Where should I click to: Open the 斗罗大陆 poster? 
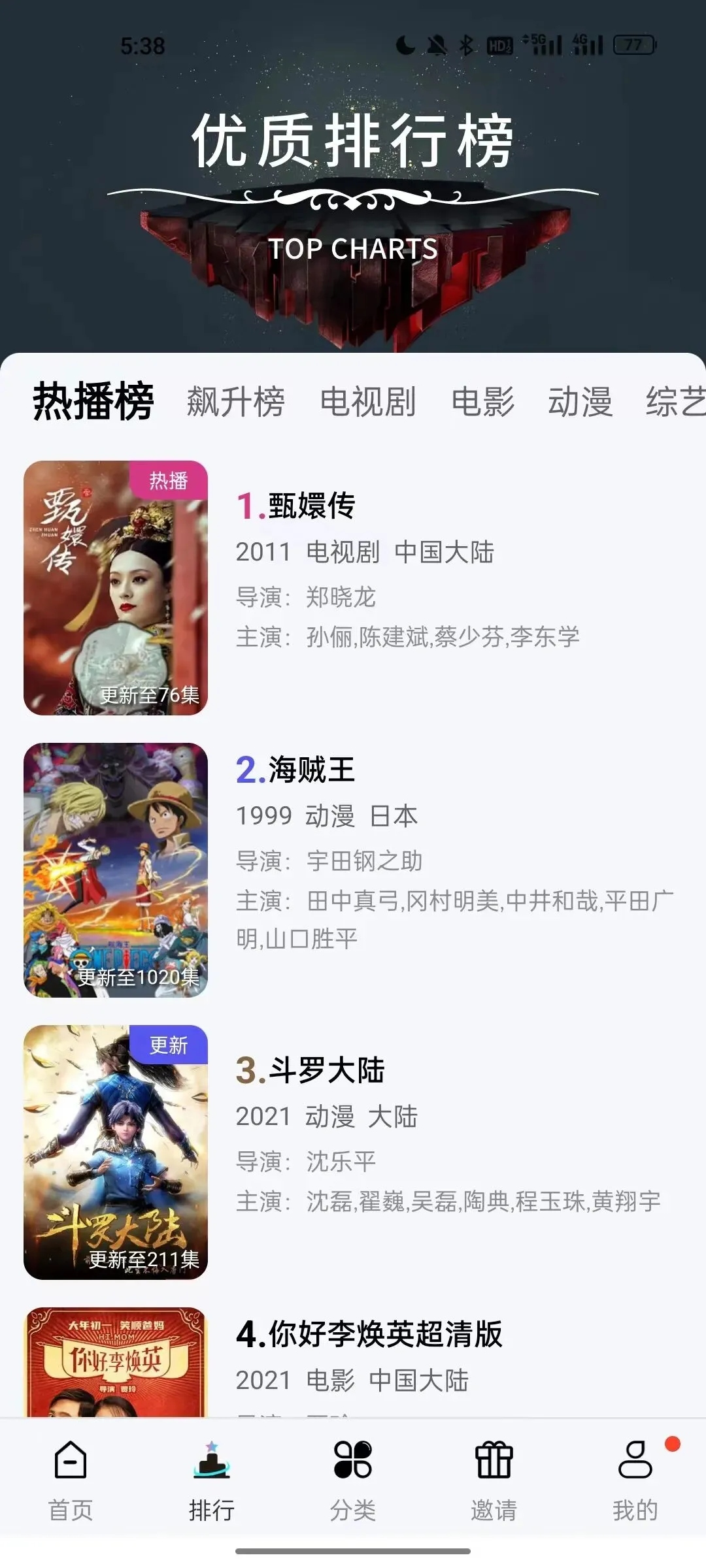(116, 1152)
